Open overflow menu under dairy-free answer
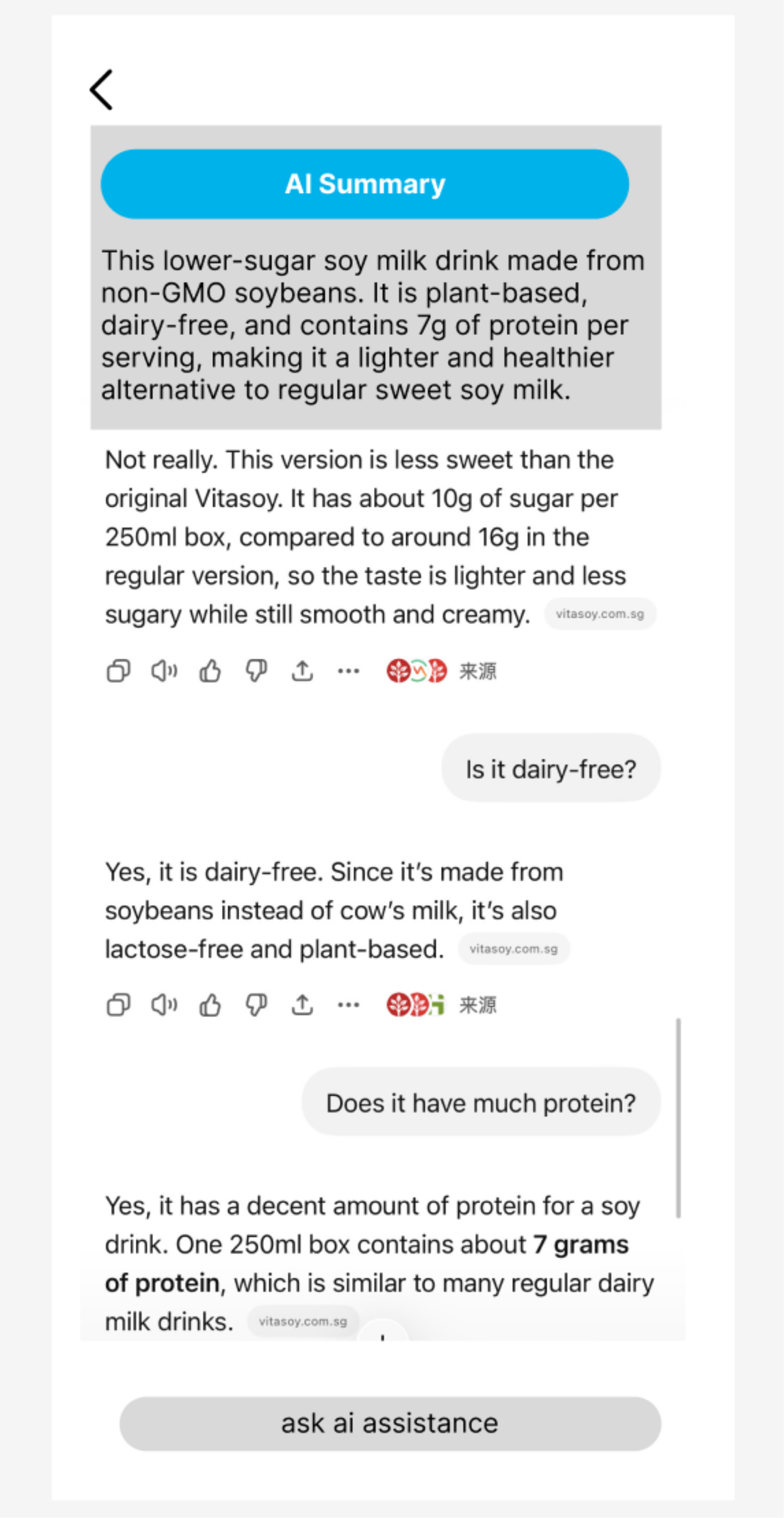Screen dimensions: 784x1518 pos(348,1005)
